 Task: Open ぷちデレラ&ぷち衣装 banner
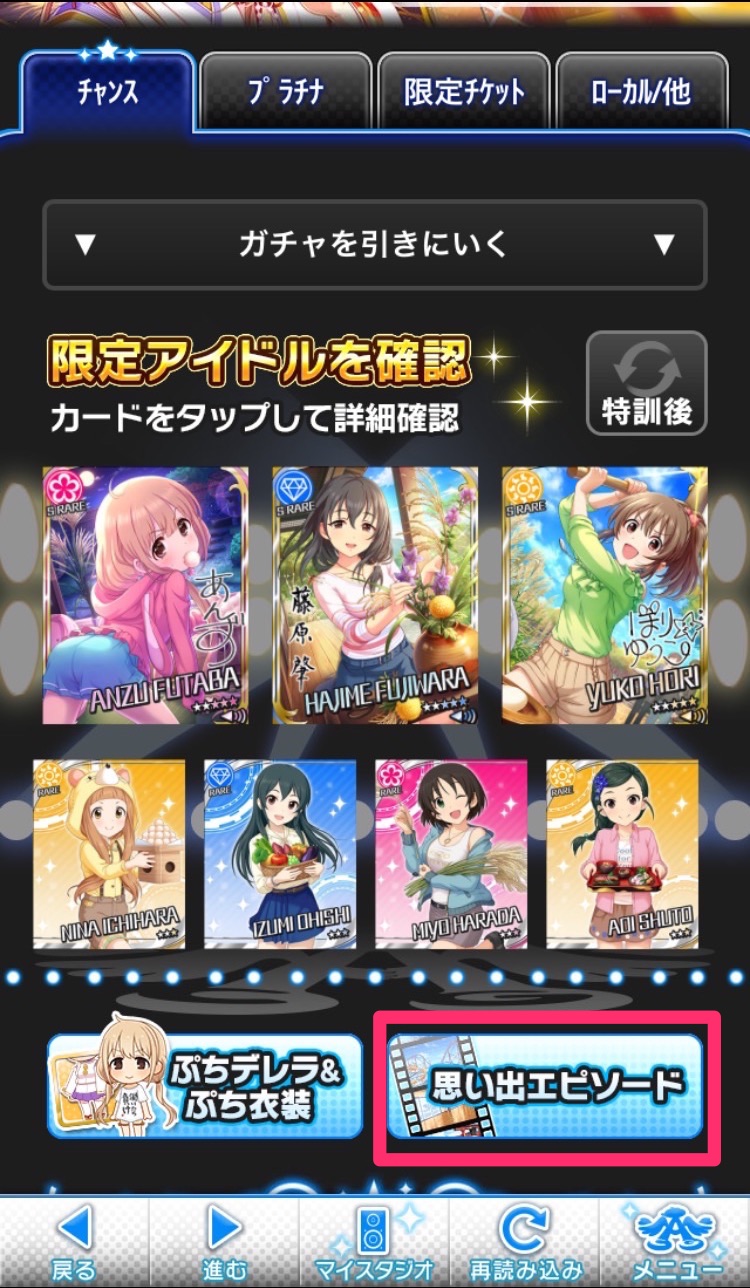click(205, 1087)
